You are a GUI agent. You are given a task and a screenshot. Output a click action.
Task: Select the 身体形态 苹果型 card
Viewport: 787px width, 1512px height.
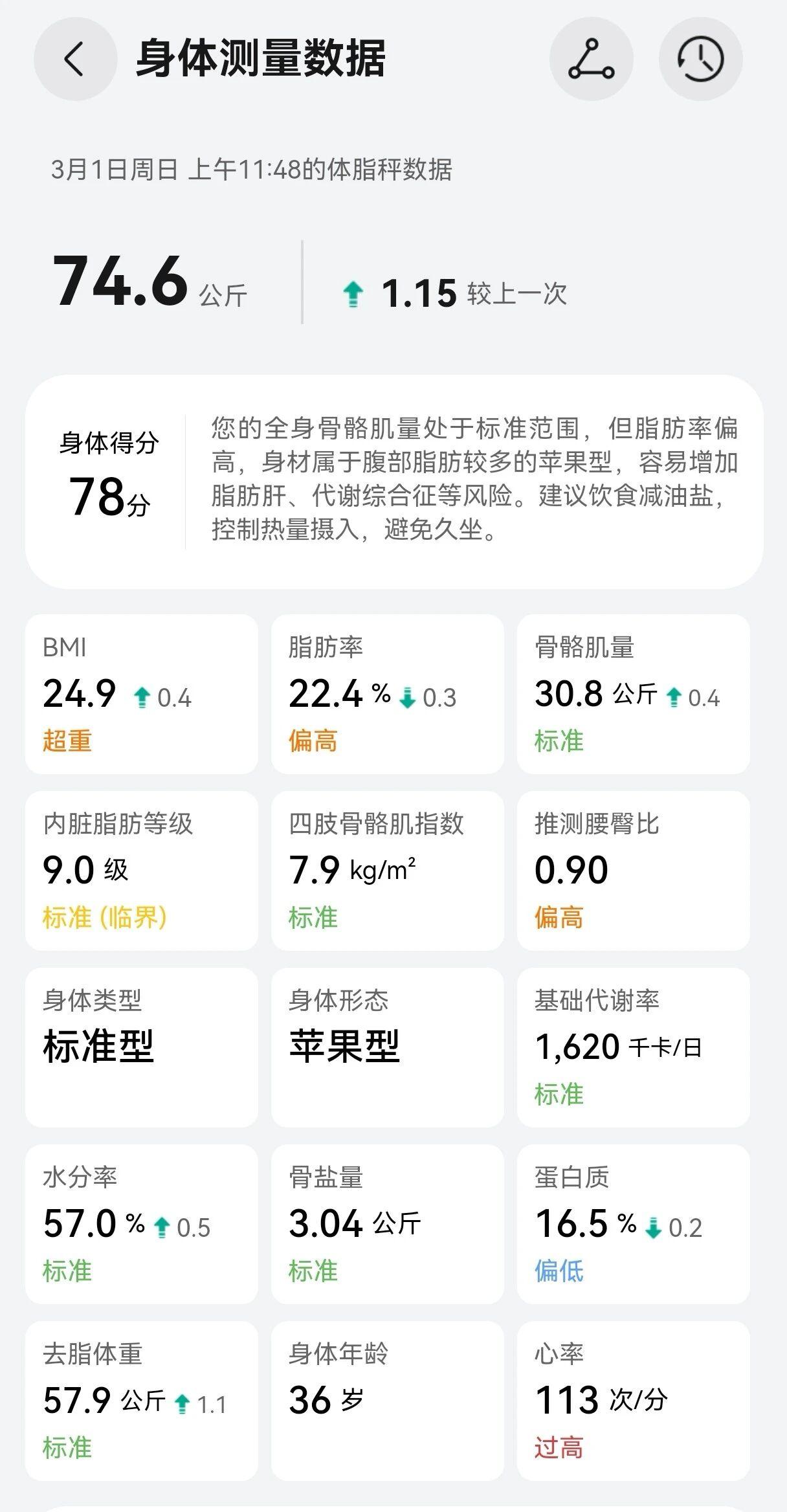click(x=387, y=1047)
